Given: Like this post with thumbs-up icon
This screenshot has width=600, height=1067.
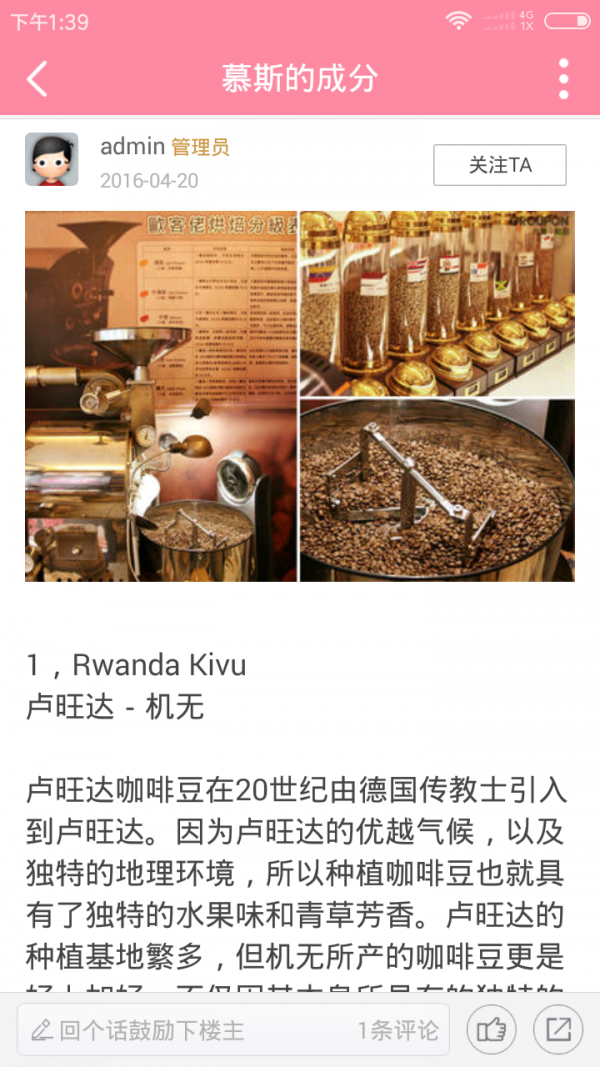Looking at the screenshot, I should pos(491,1030).
